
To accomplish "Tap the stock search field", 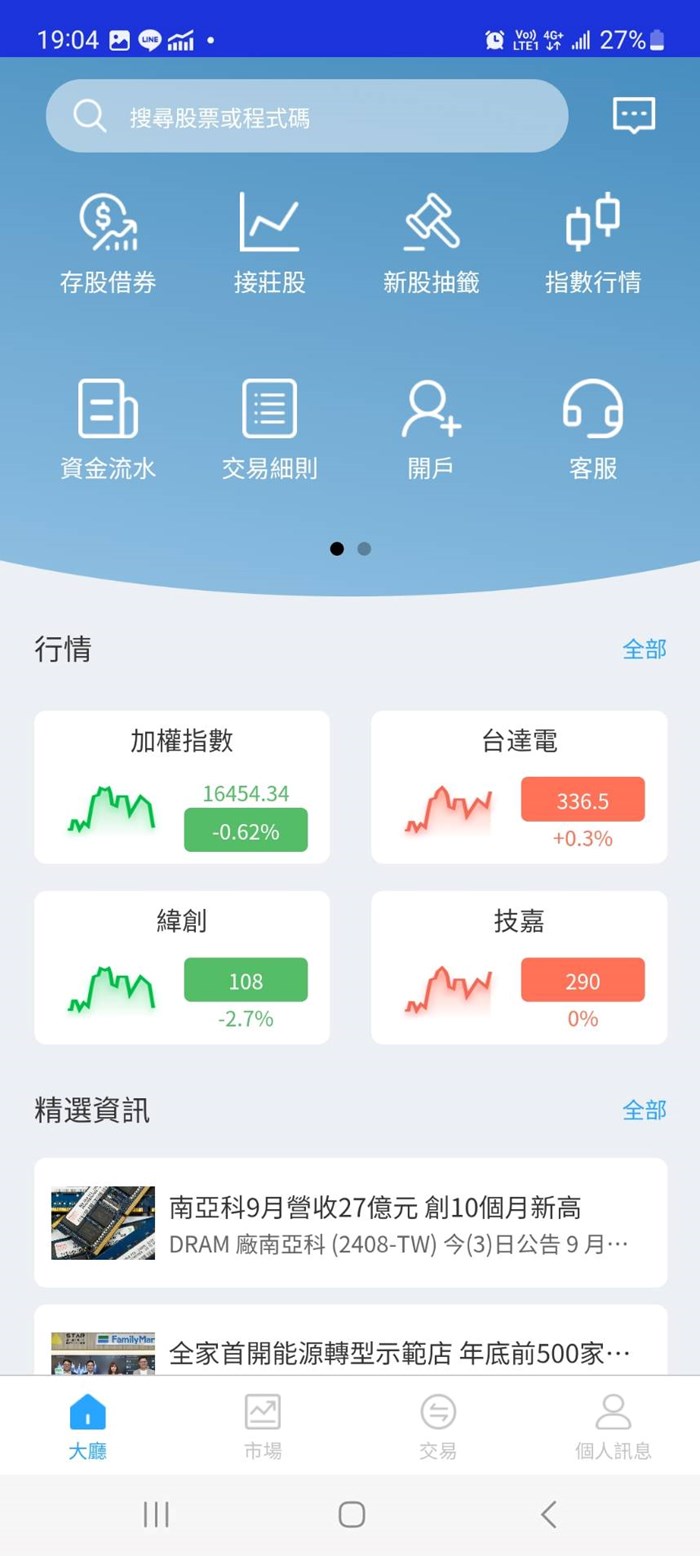I will (306, 117).
